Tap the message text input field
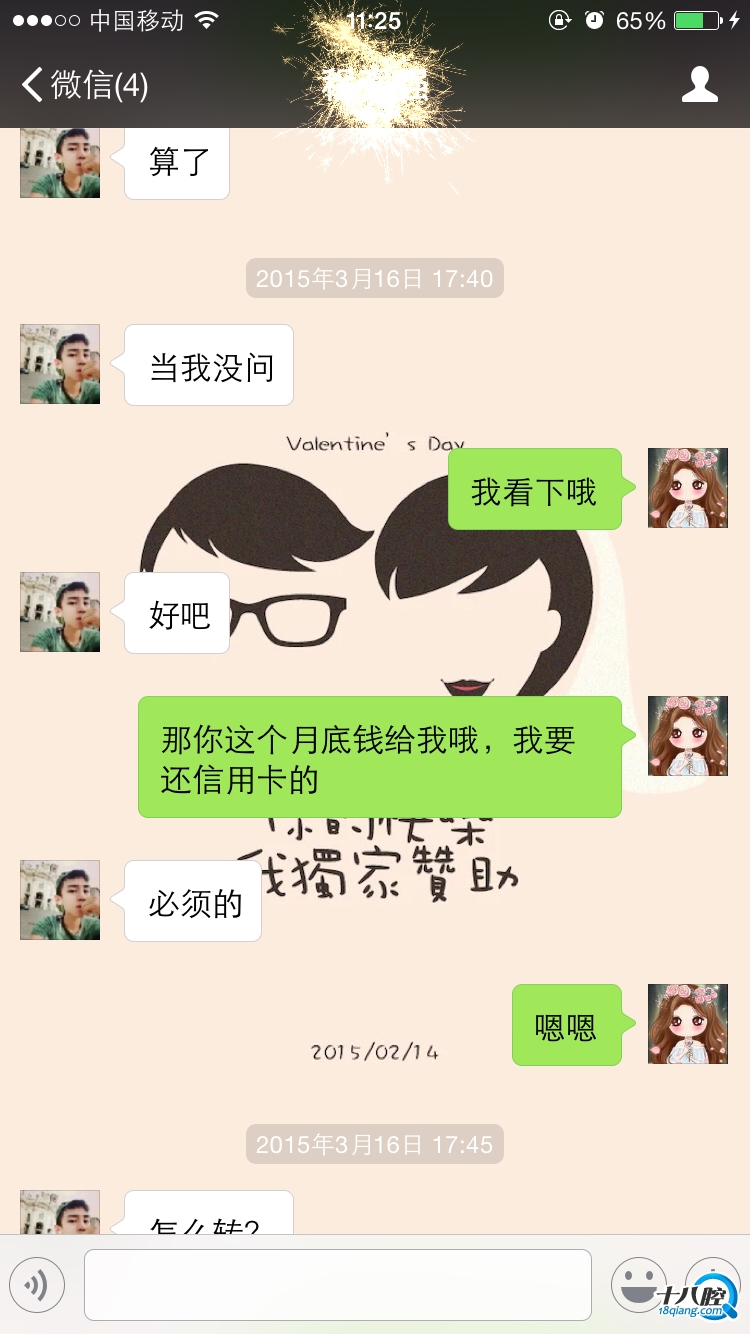This screenshot has width=750, height=1334. pos(340,1285)
